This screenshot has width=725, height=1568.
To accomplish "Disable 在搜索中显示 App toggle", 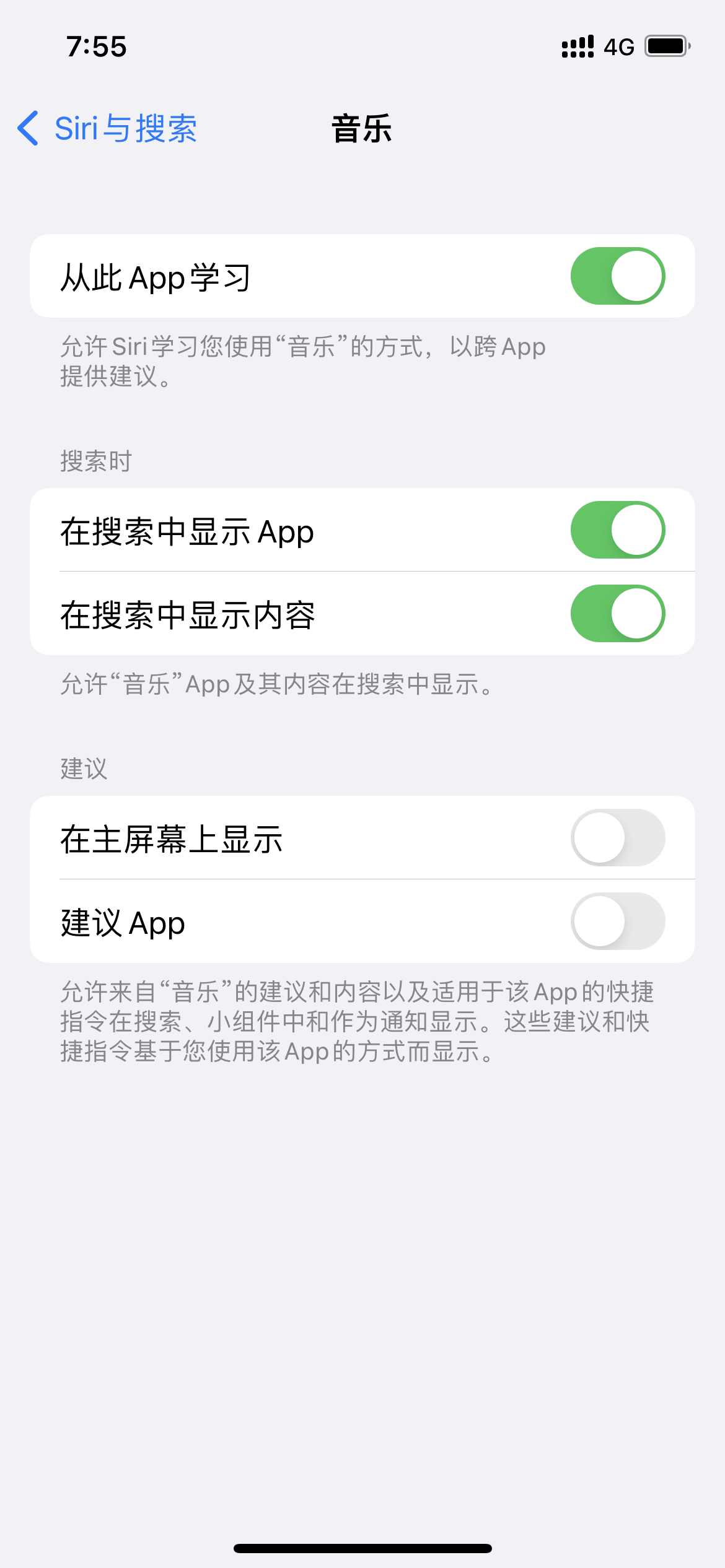I will [x=617, y=530].
